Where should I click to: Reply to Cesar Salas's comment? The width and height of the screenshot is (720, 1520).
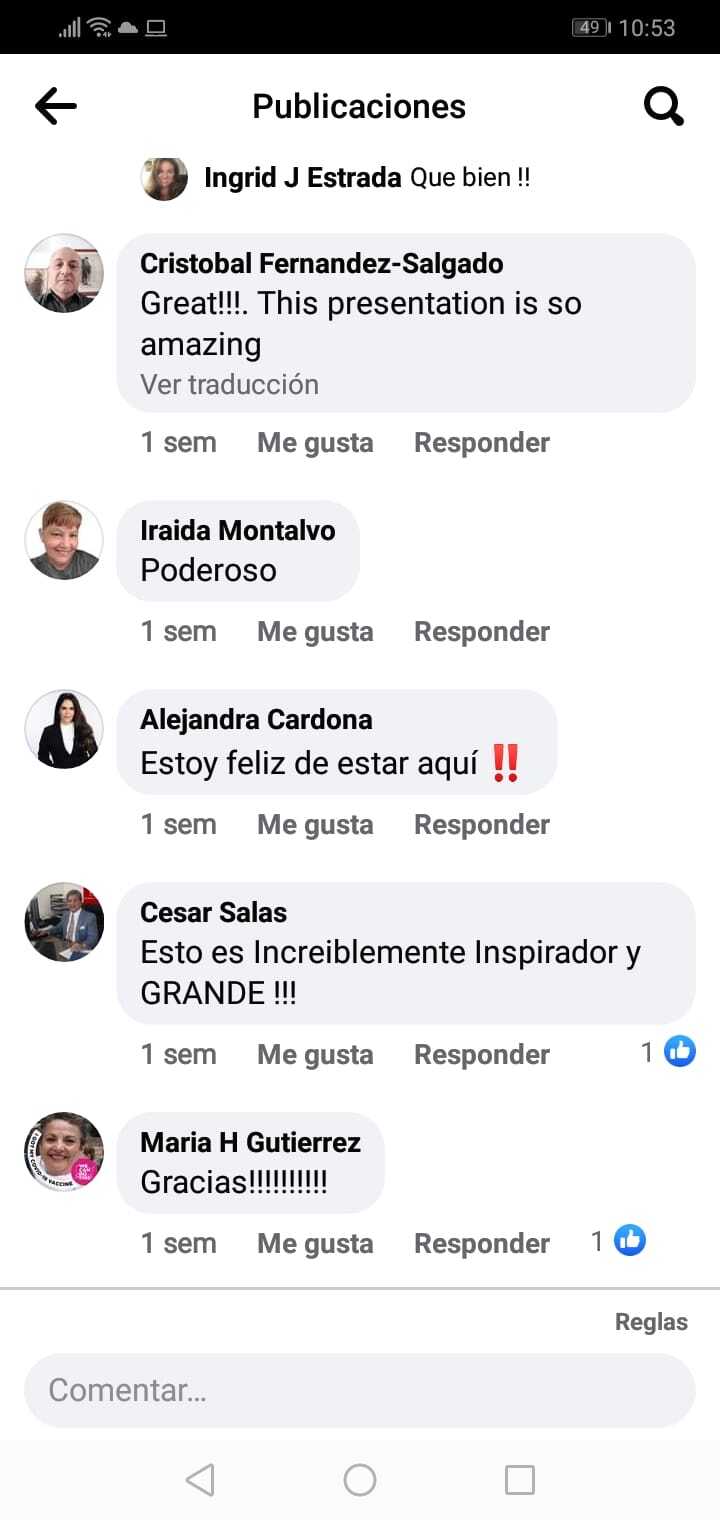[481, 1054]
